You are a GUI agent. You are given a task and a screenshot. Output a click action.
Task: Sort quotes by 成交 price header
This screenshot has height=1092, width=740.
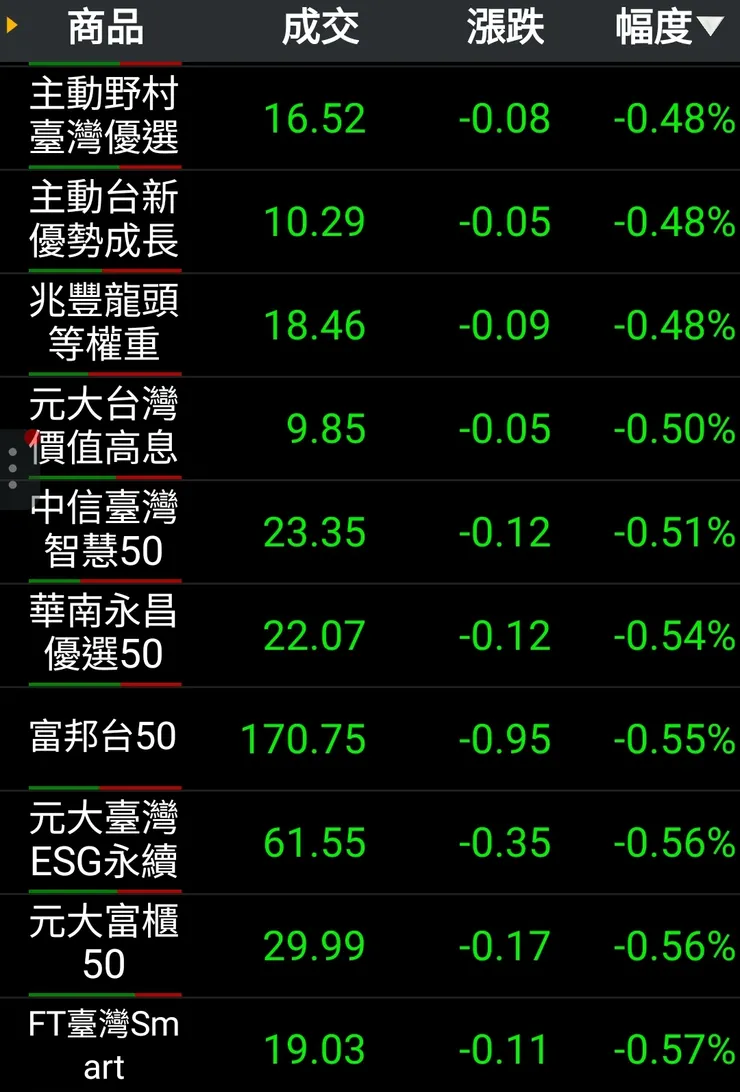[x=320, y=28]
